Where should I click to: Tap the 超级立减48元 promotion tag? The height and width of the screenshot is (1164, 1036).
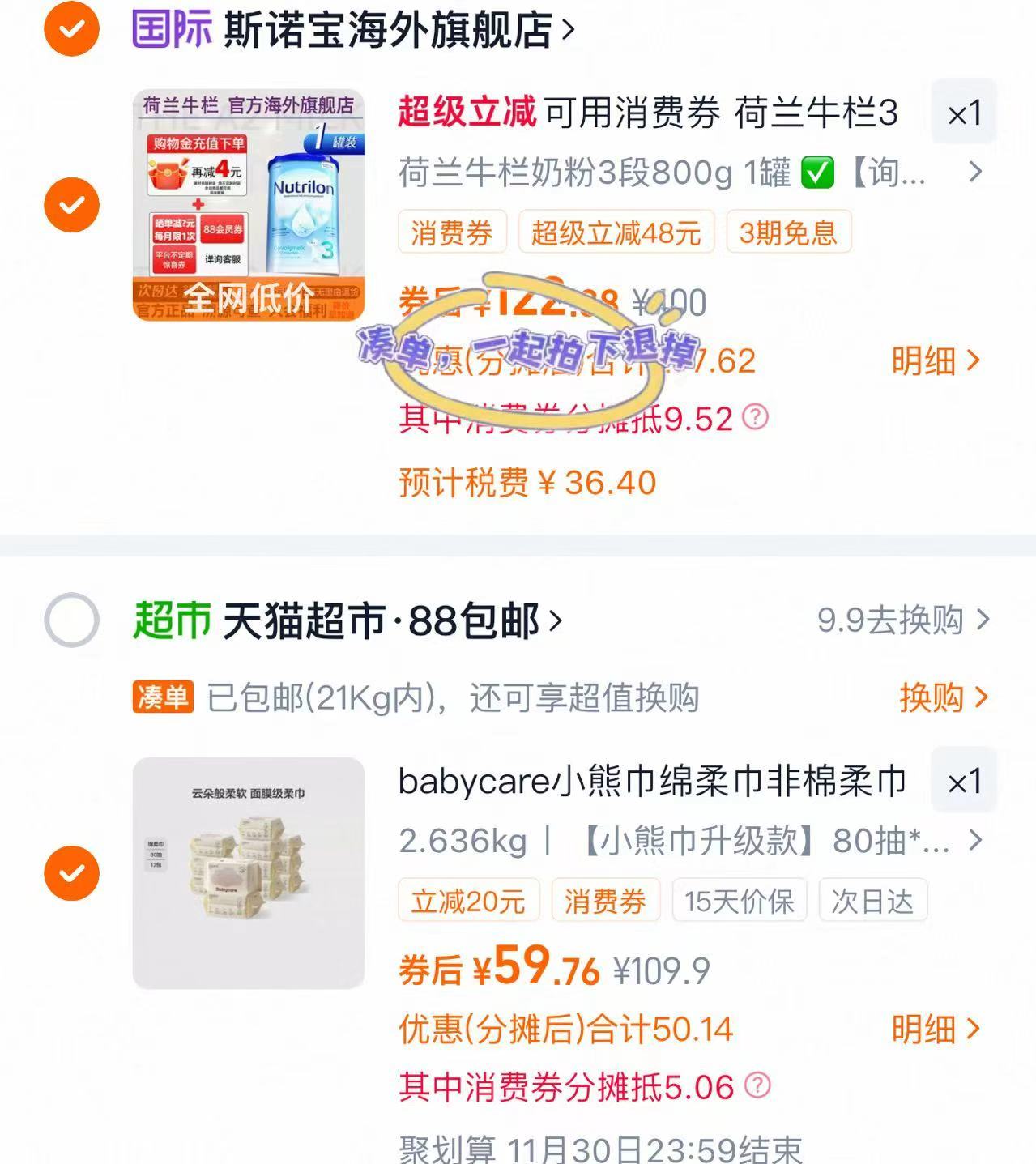pos(617,233)
